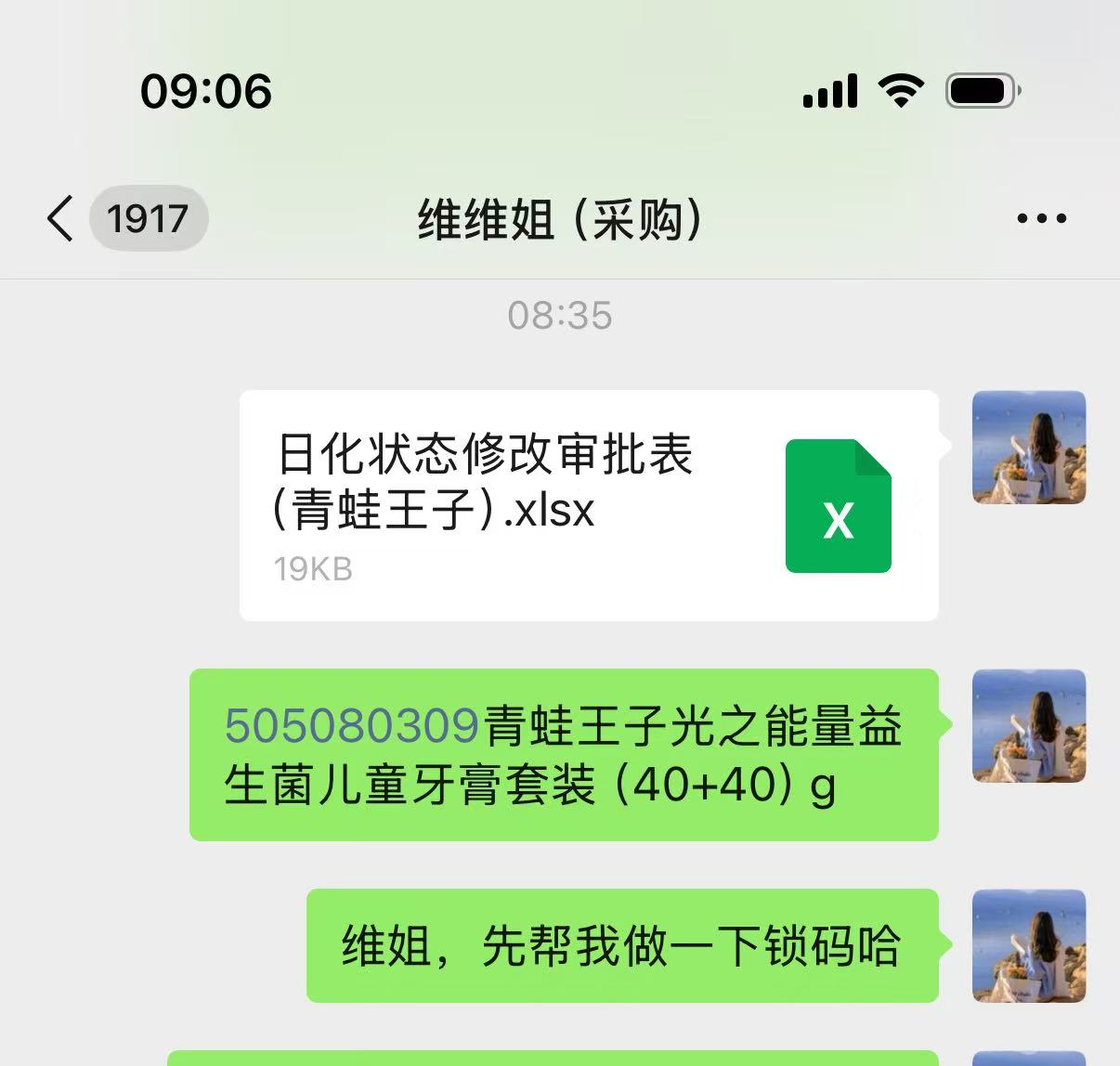Tap the product code 505080309 link
The image size is (1120, 1066).
point(352,725)
